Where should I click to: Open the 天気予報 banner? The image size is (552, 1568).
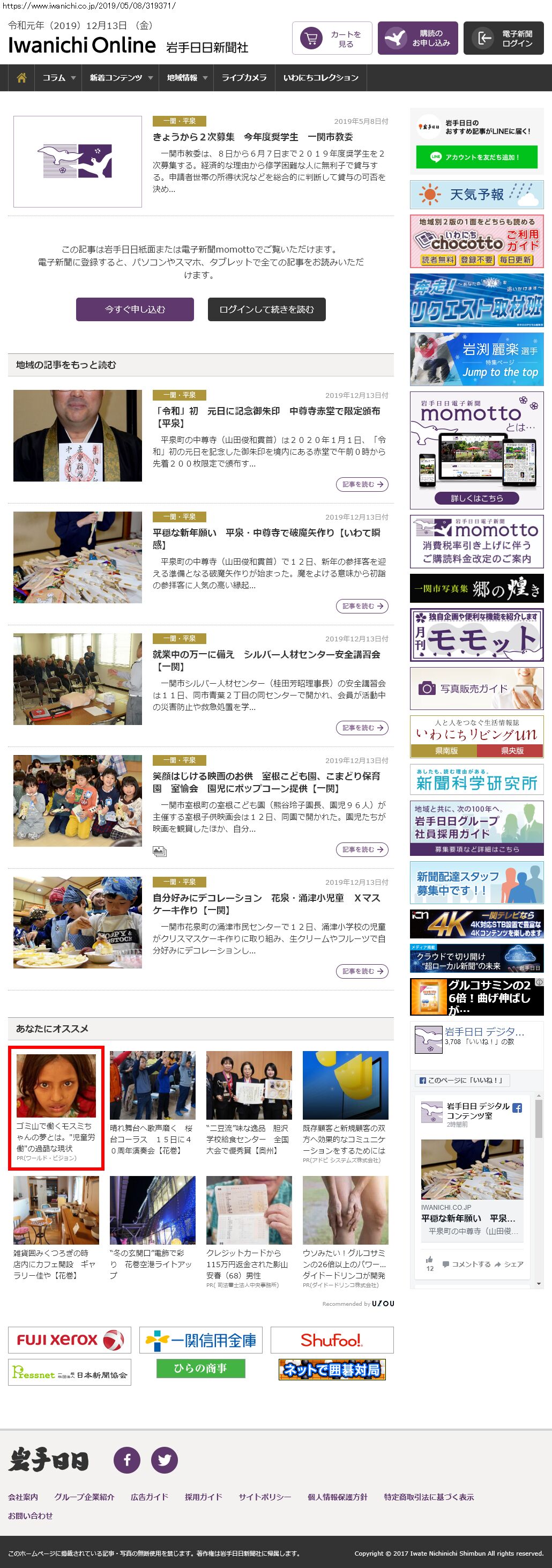point(476,195)
